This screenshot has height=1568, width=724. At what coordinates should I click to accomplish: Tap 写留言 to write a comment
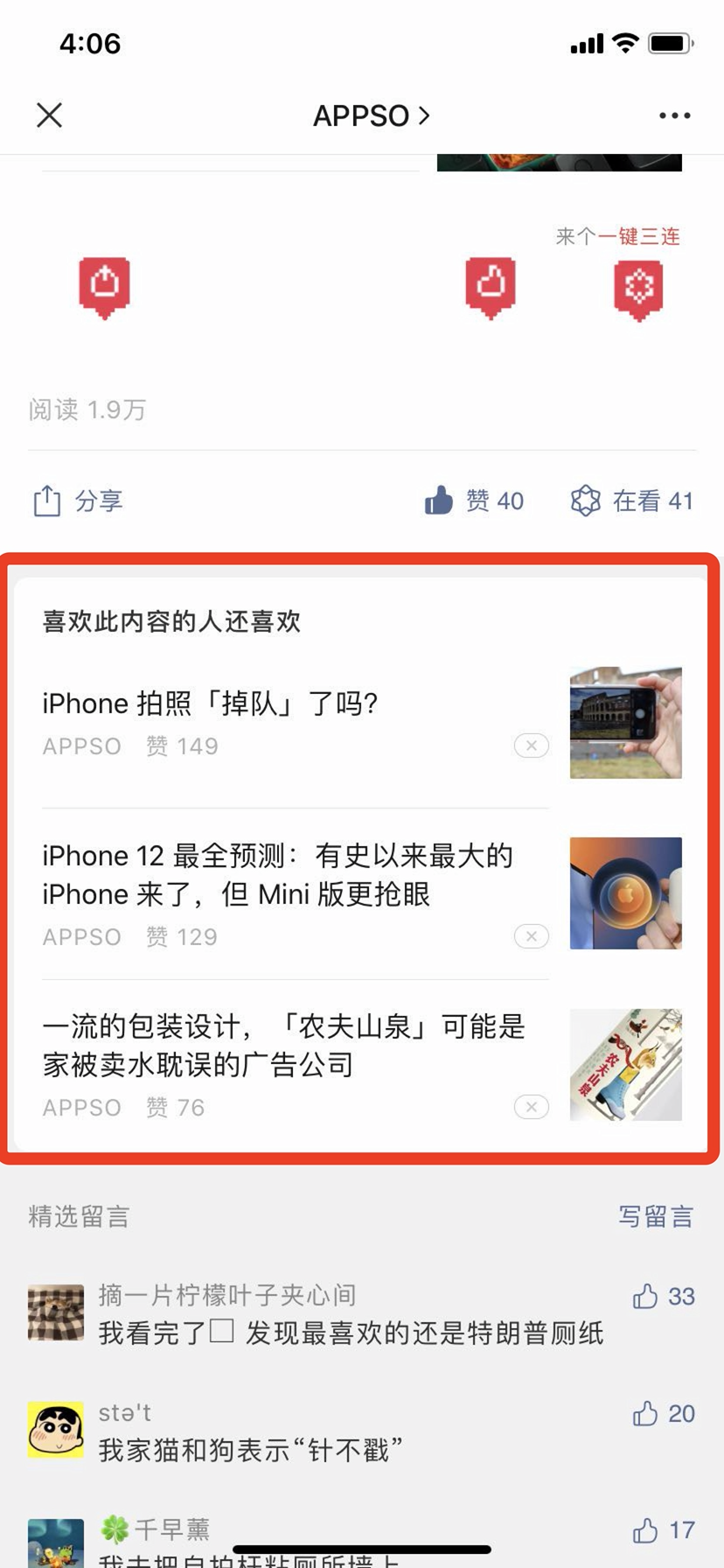656,1216
